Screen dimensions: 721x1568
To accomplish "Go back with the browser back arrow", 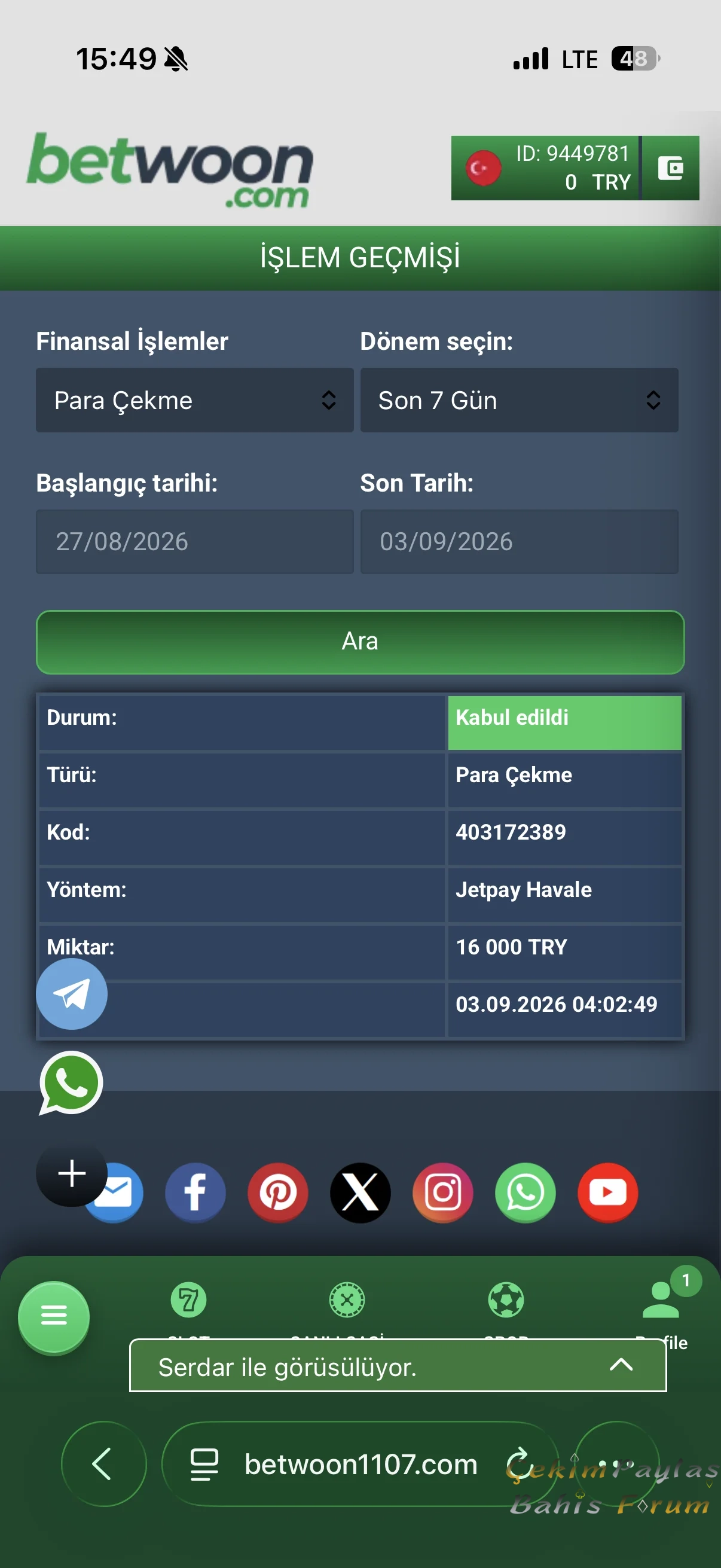I will tap(103, 1463).
